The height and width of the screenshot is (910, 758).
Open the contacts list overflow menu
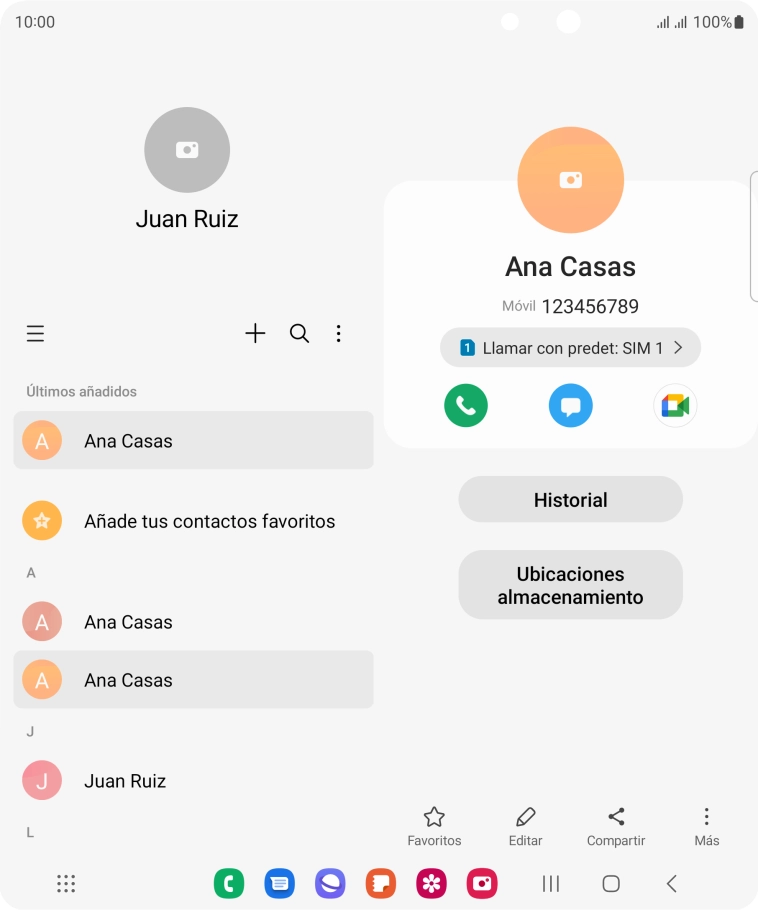(x=339, y=334)
